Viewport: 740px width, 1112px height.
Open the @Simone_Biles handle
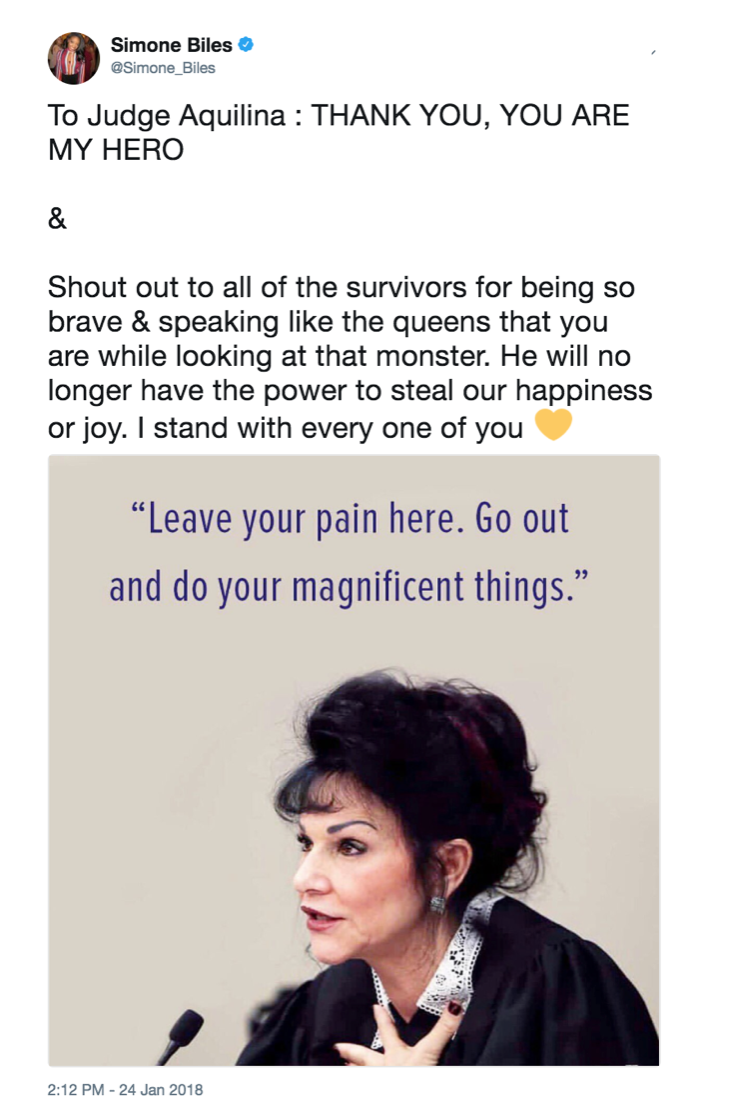coord(163,68)
